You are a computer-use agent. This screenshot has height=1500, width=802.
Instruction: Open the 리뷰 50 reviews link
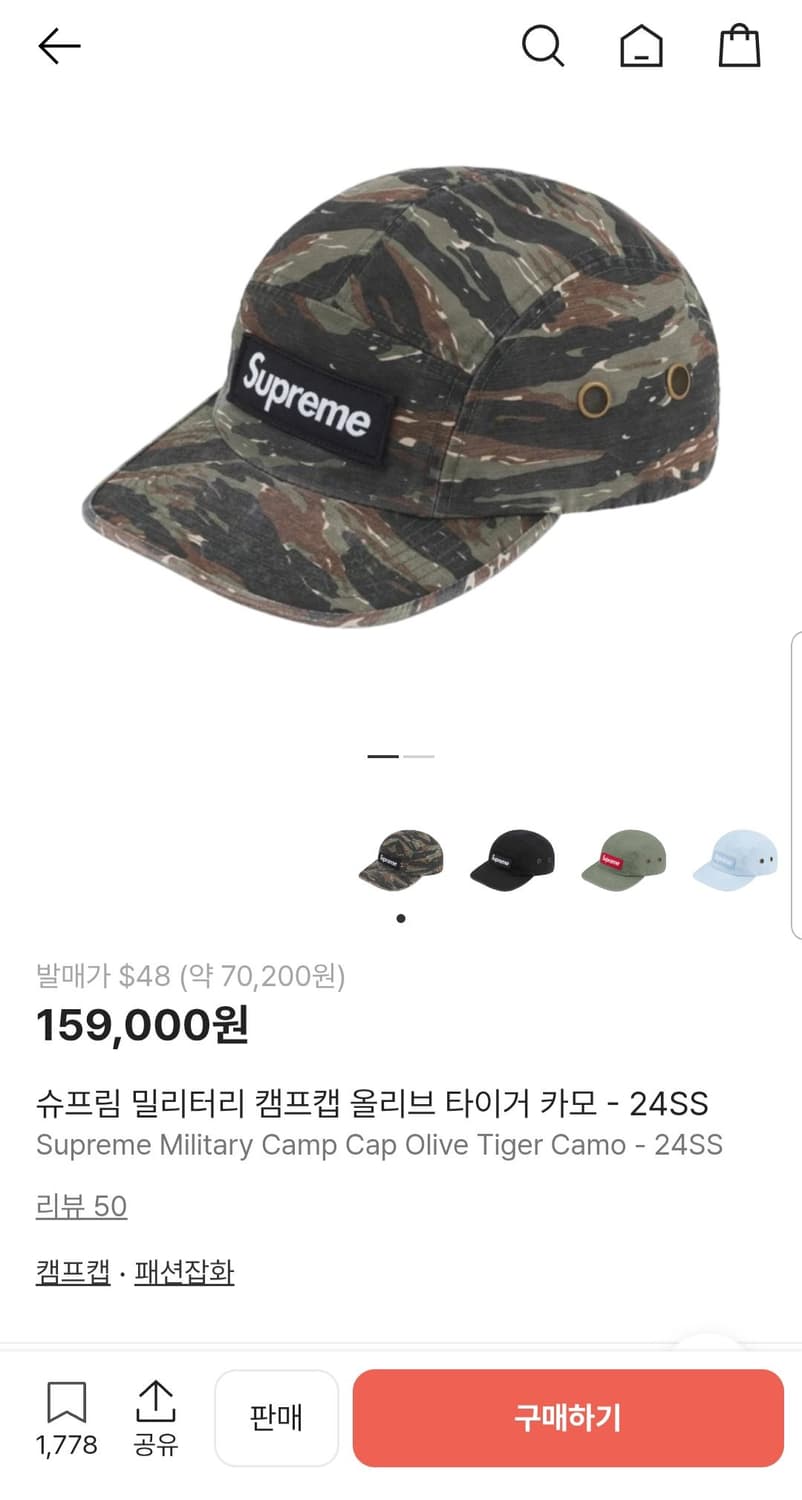pos(80,1206)
